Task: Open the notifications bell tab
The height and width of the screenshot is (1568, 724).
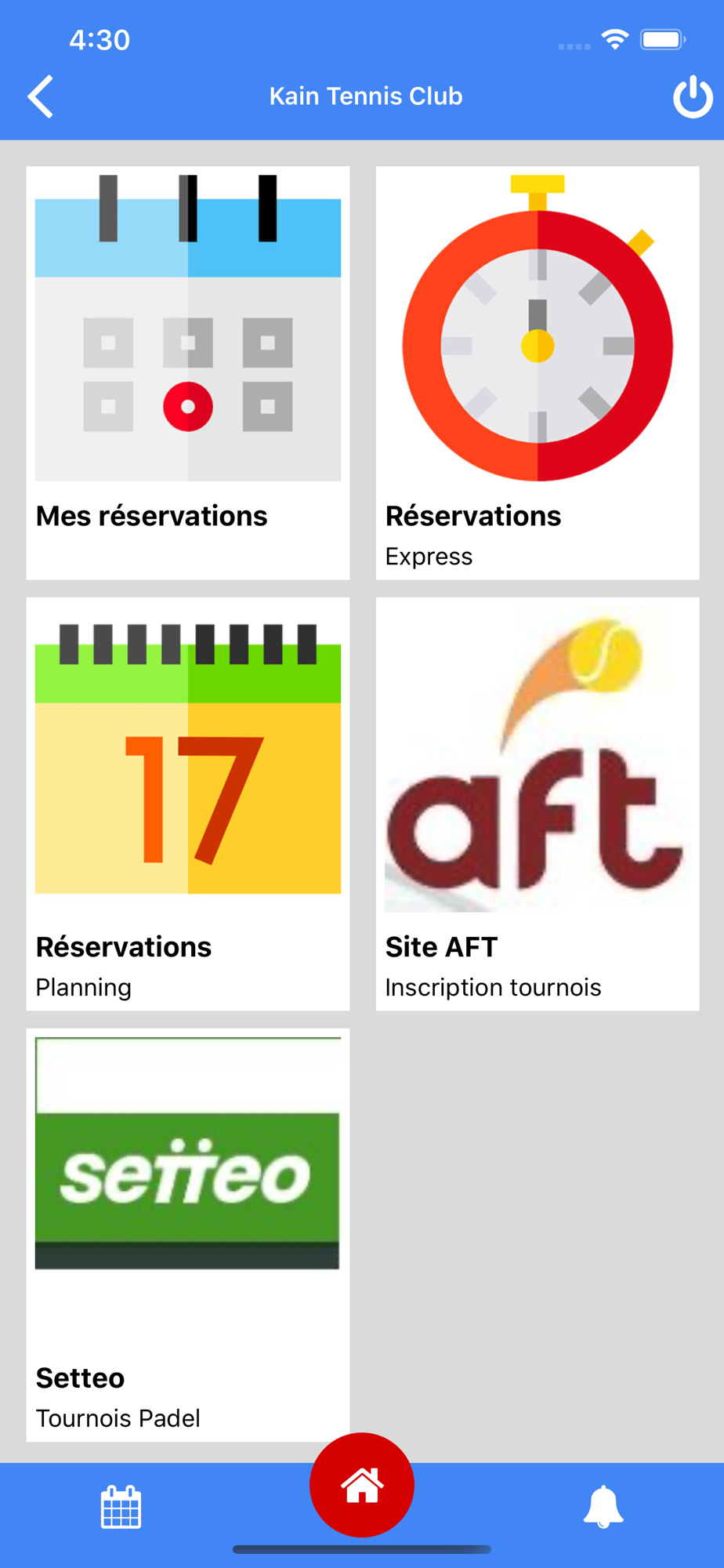Action: tap(603, 1507)
